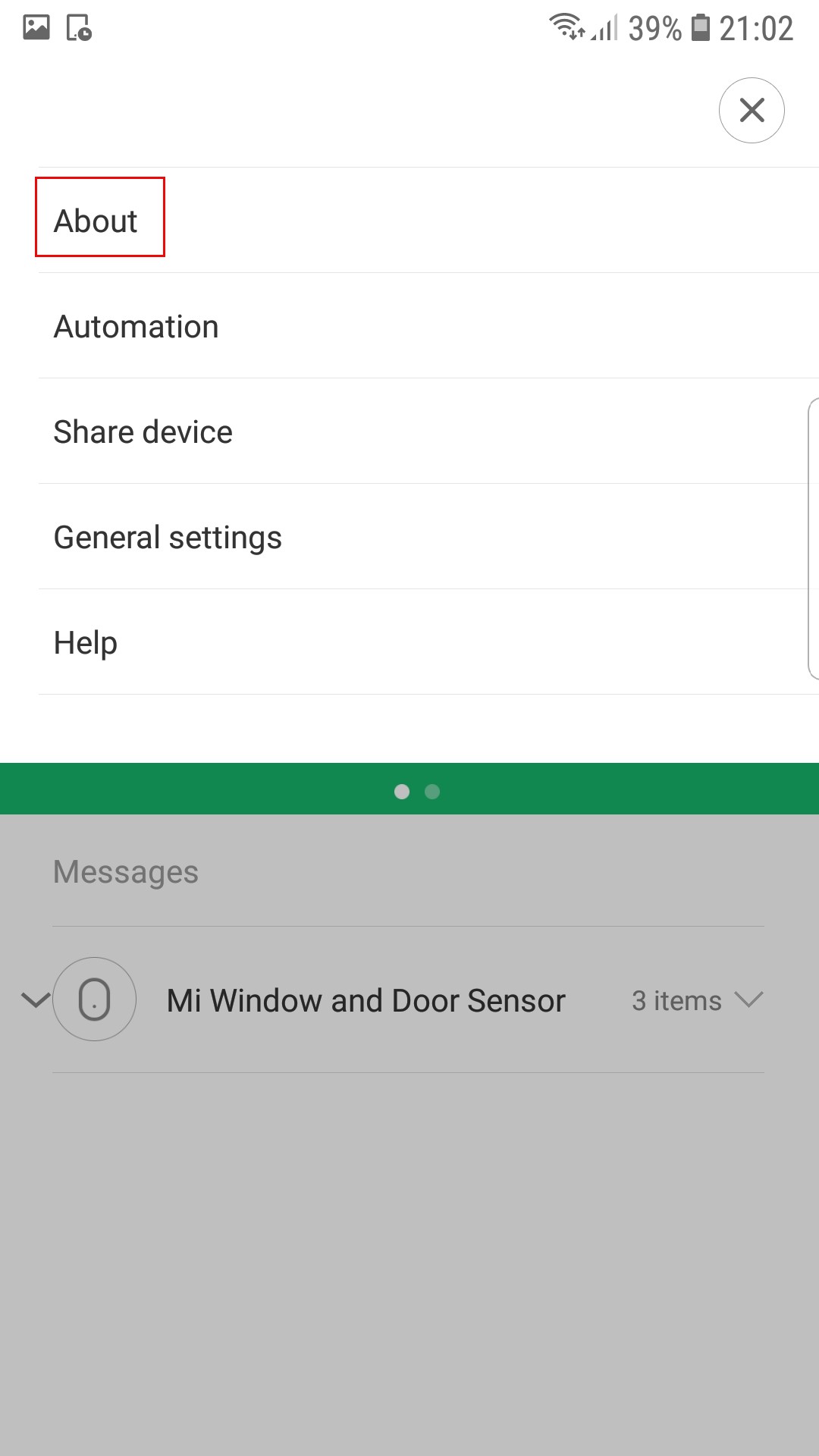Open the About menu entry
Image resolution: width=819 pixels, height=1456 pixels.
pos(95,220)
